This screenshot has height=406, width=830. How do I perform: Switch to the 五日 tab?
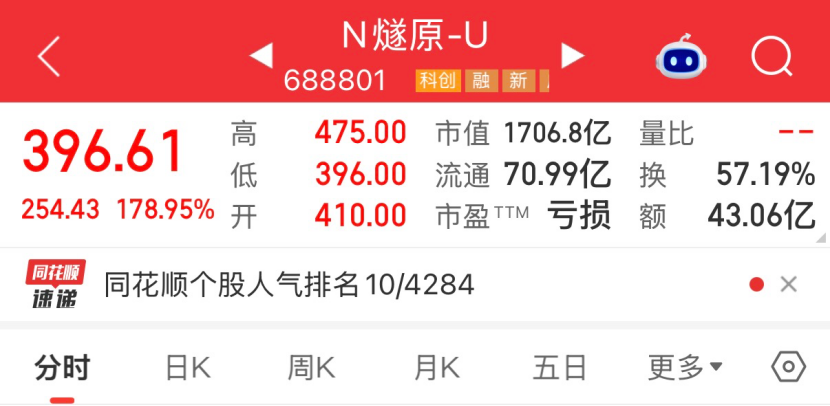[x=560, y=368]
